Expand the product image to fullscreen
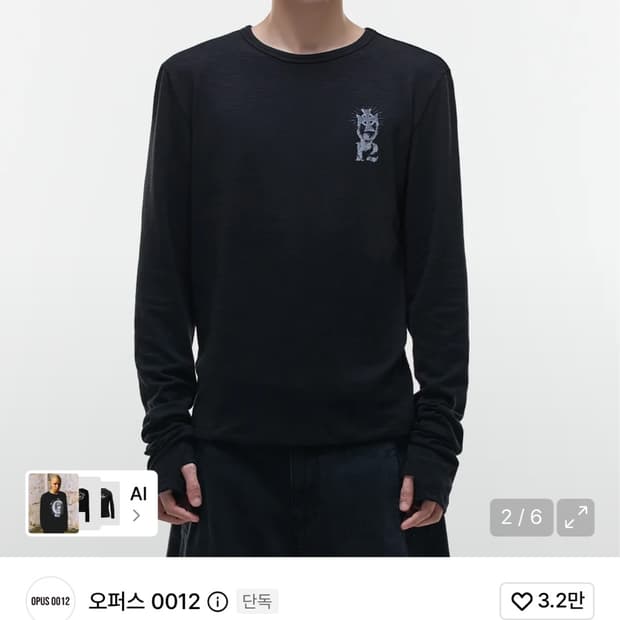 pyautogui.click(x=576, y=517)
